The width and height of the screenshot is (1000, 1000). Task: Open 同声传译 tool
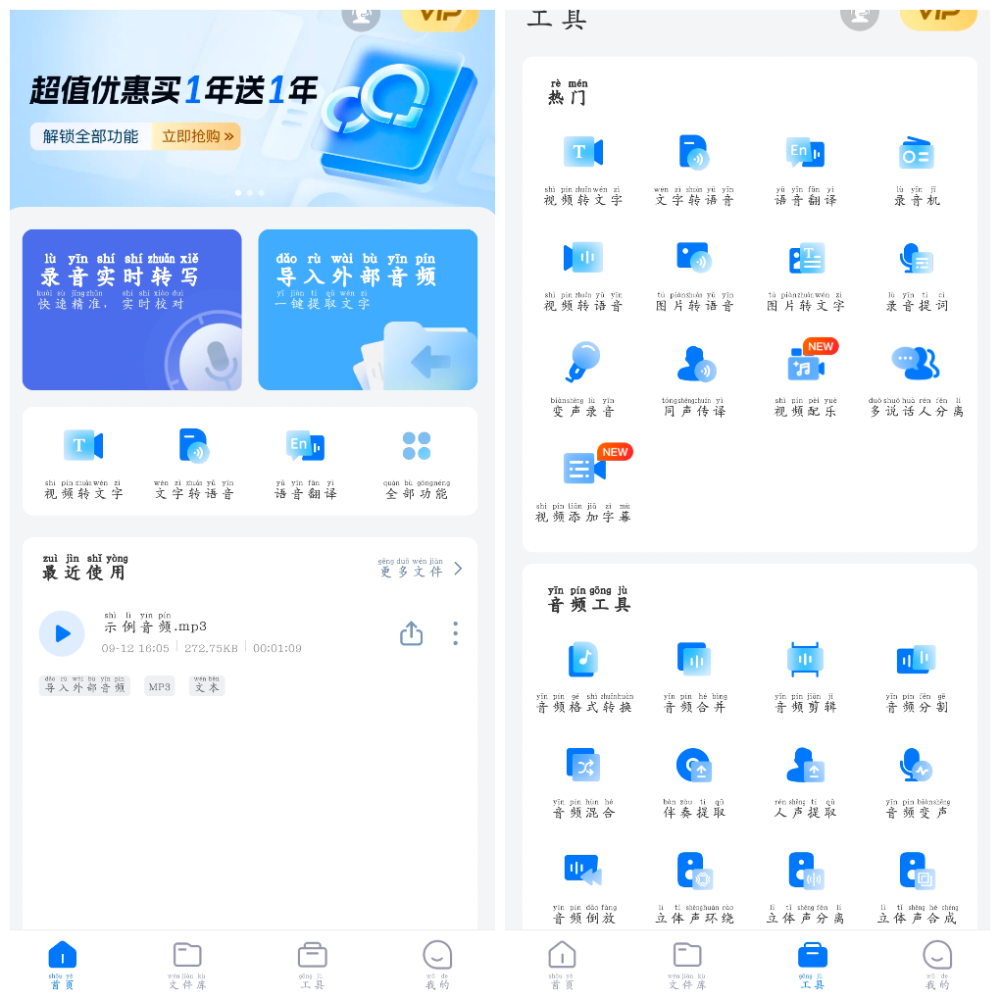(694, 379)
